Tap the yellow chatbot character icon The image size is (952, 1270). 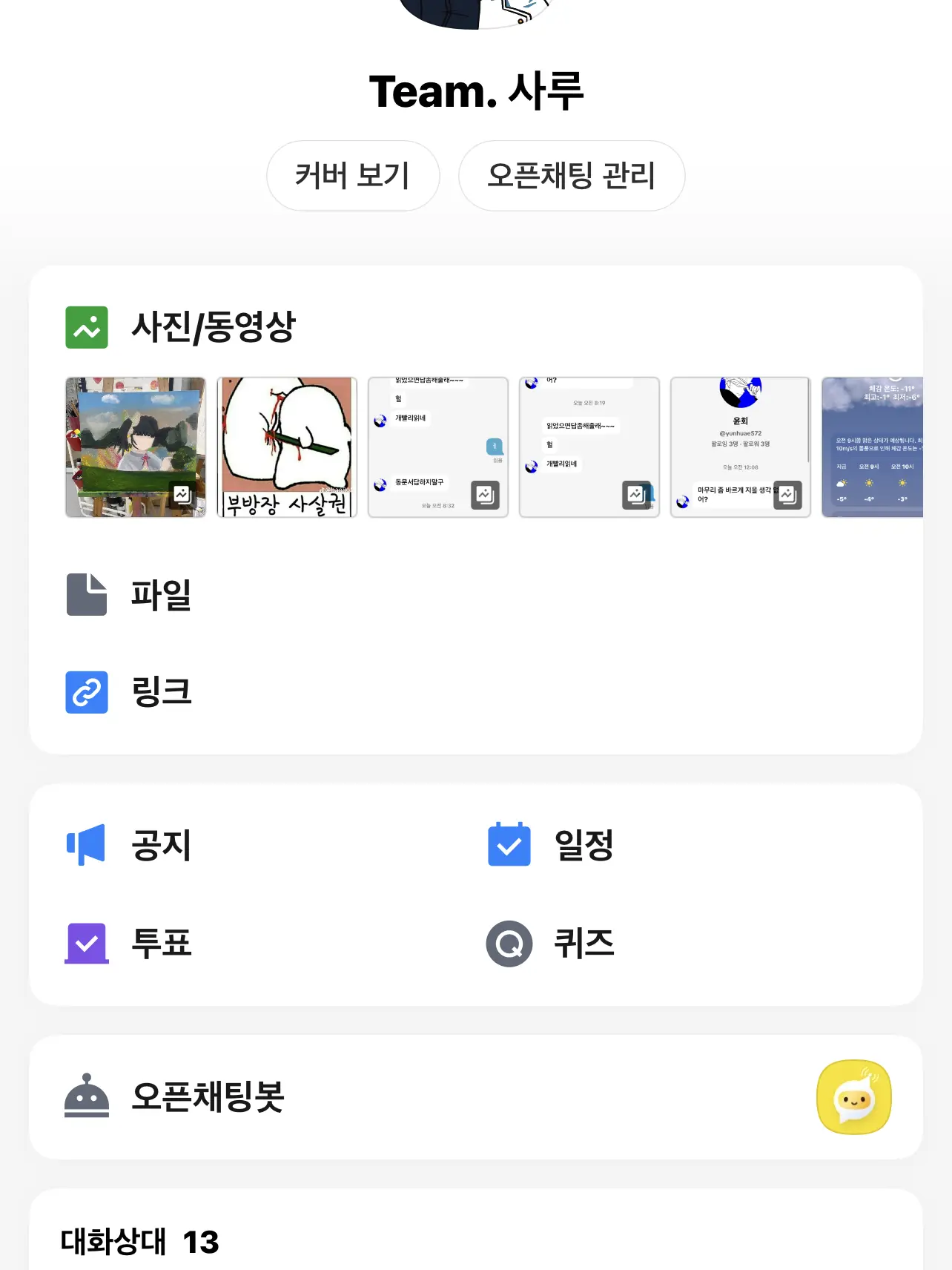[x=853, y=1097]
